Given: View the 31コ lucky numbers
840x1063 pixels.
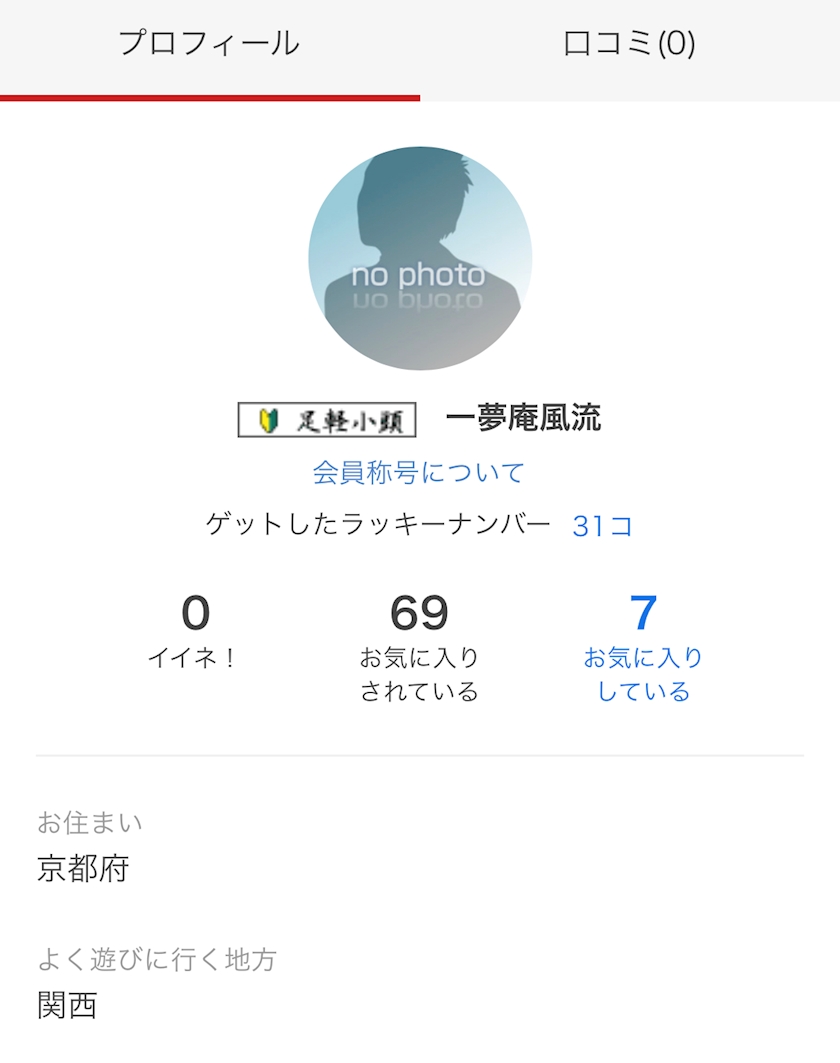Looking at the screenshot, I should [x=603, y=525].
